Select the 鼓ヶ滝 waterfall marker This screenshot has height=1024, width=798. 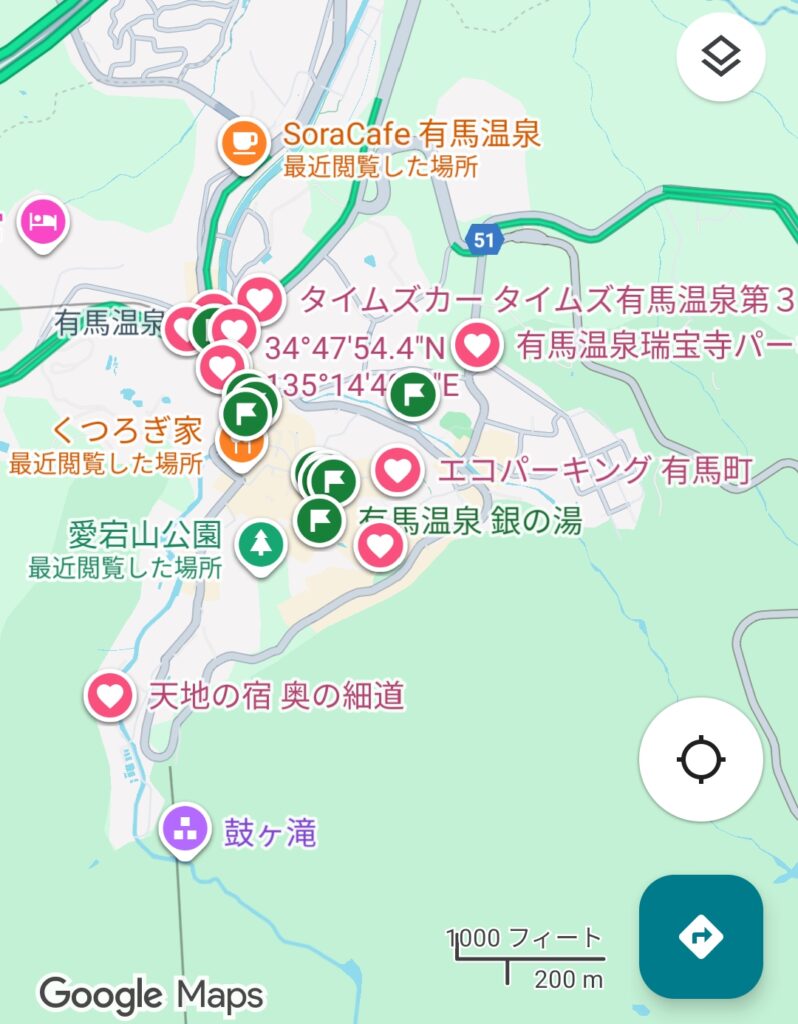tap(185, 829)
